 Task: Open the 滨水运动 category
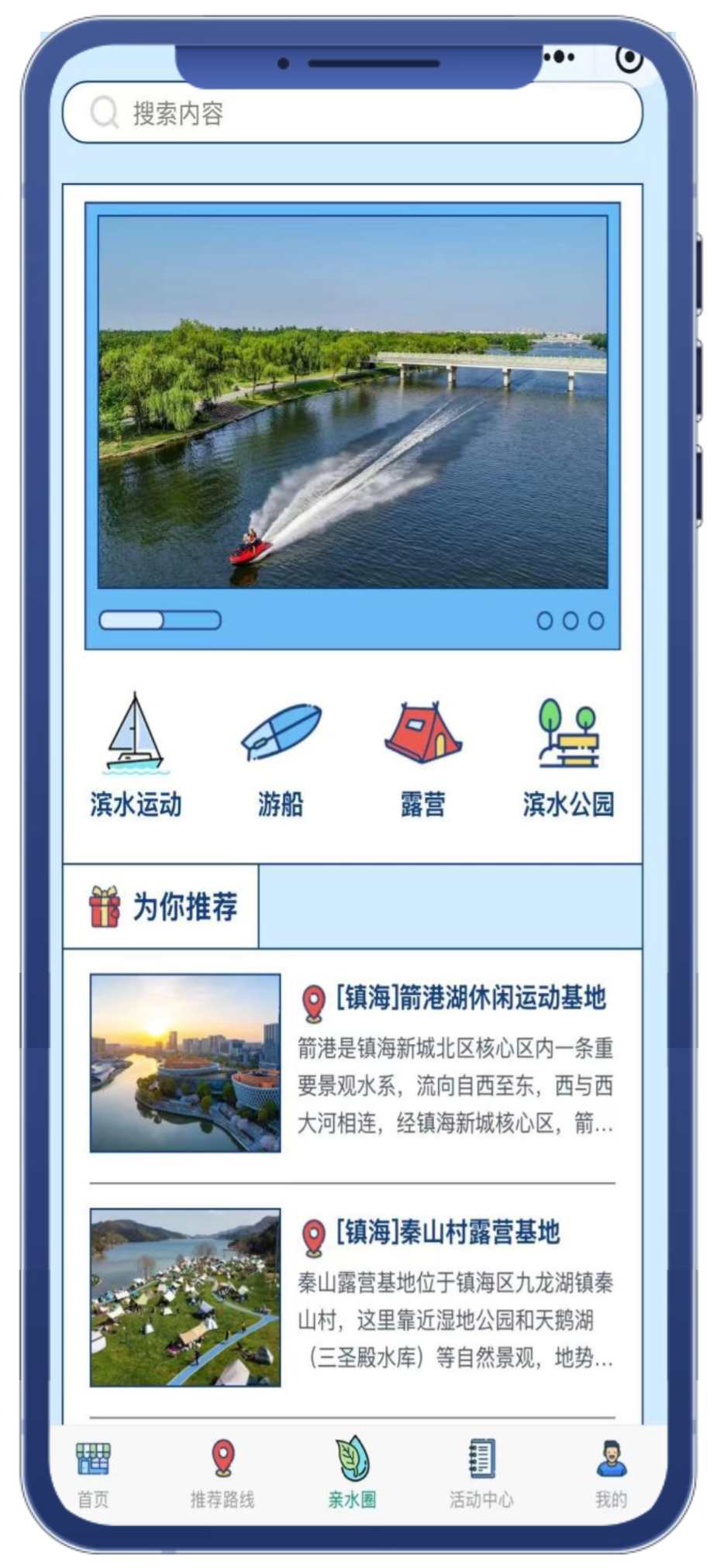(x=136, y=756)
